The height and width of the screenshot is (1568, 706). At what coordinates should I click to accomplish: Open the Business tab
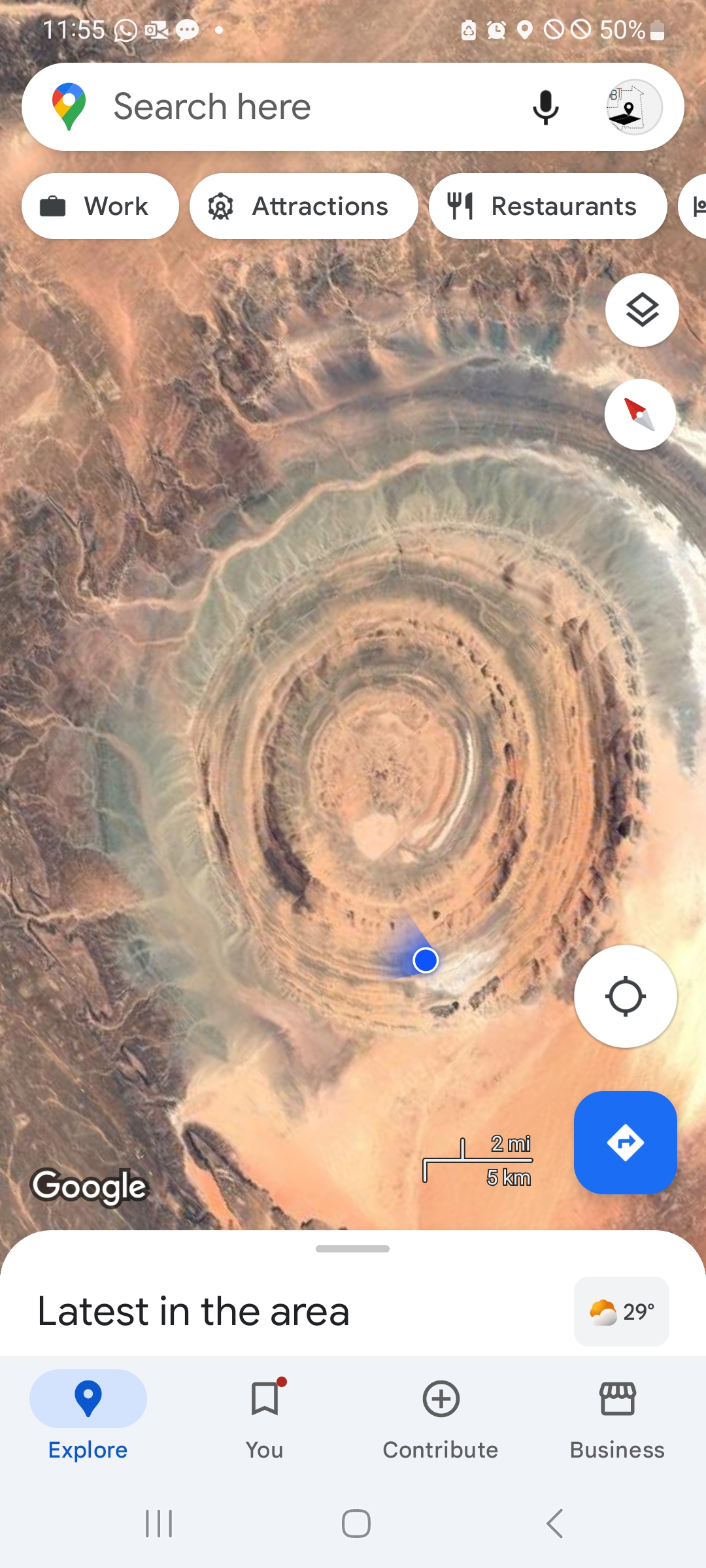pos(617,1418)
